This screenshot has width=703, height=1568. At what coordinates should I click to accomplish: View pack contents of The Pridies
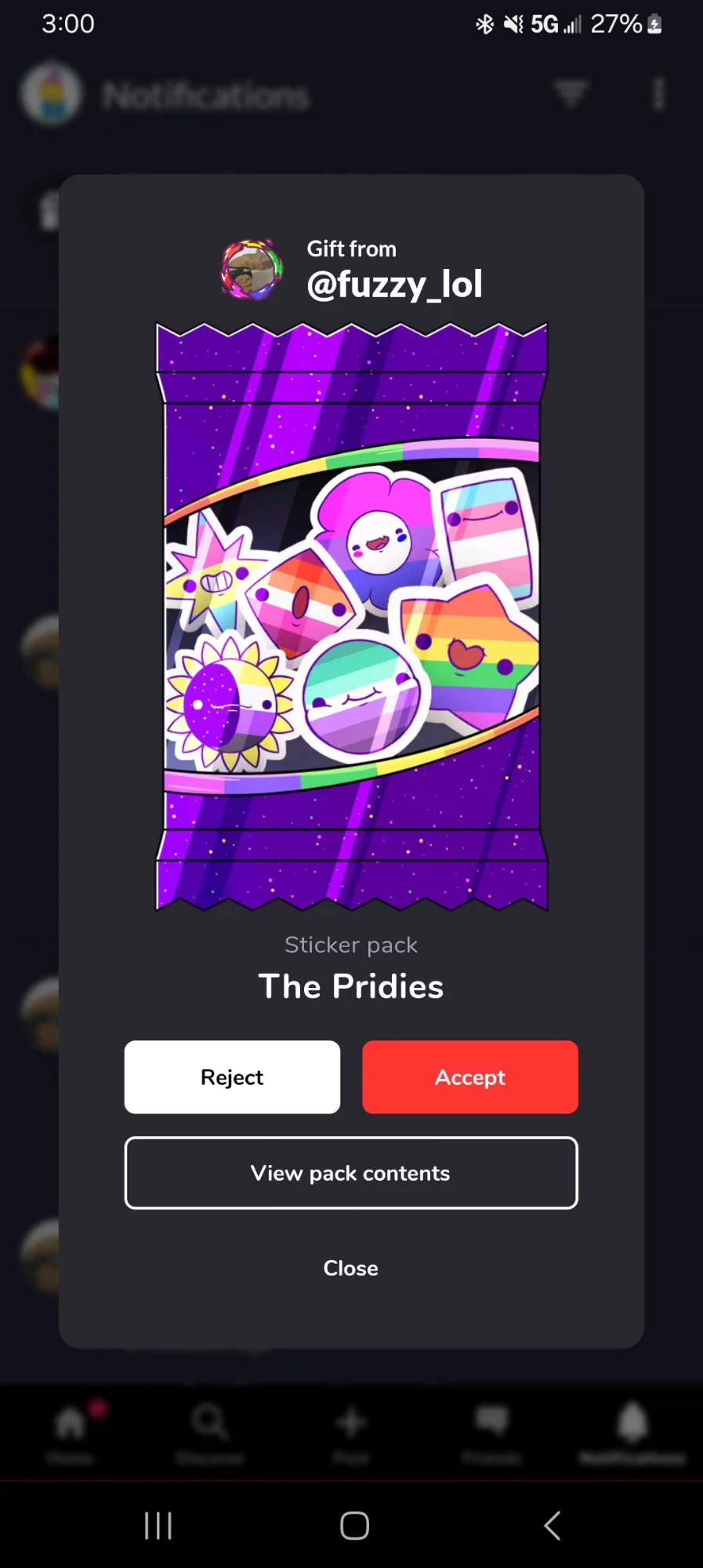351,1173
